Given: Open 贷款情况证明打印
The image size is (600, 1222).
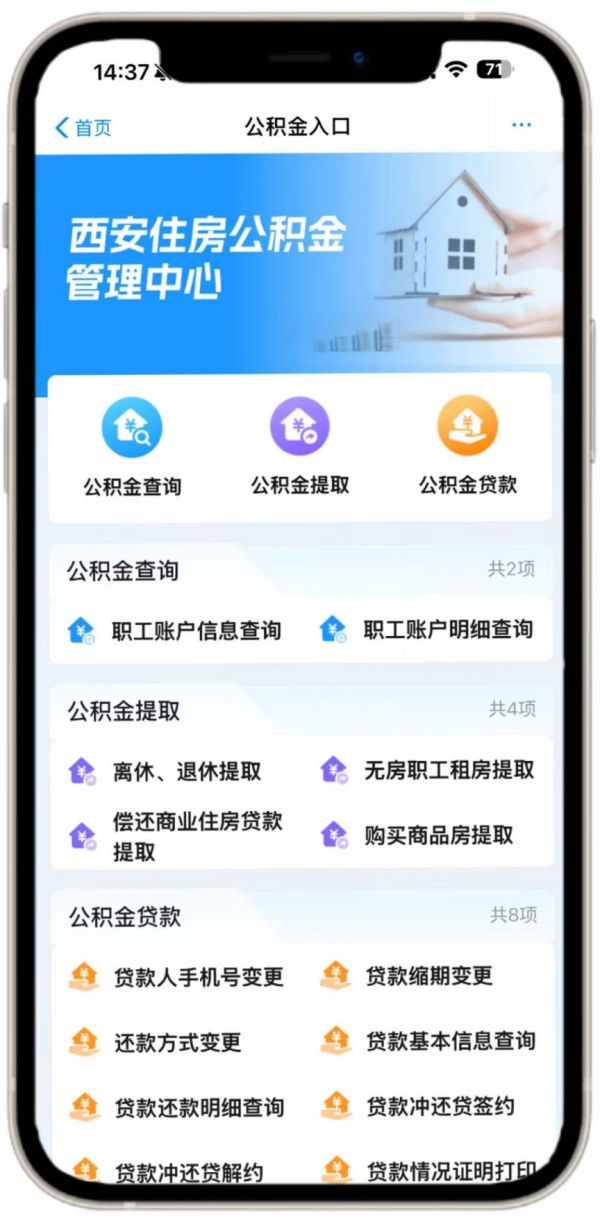Looking at the screenshot, I should (450, 1170).
